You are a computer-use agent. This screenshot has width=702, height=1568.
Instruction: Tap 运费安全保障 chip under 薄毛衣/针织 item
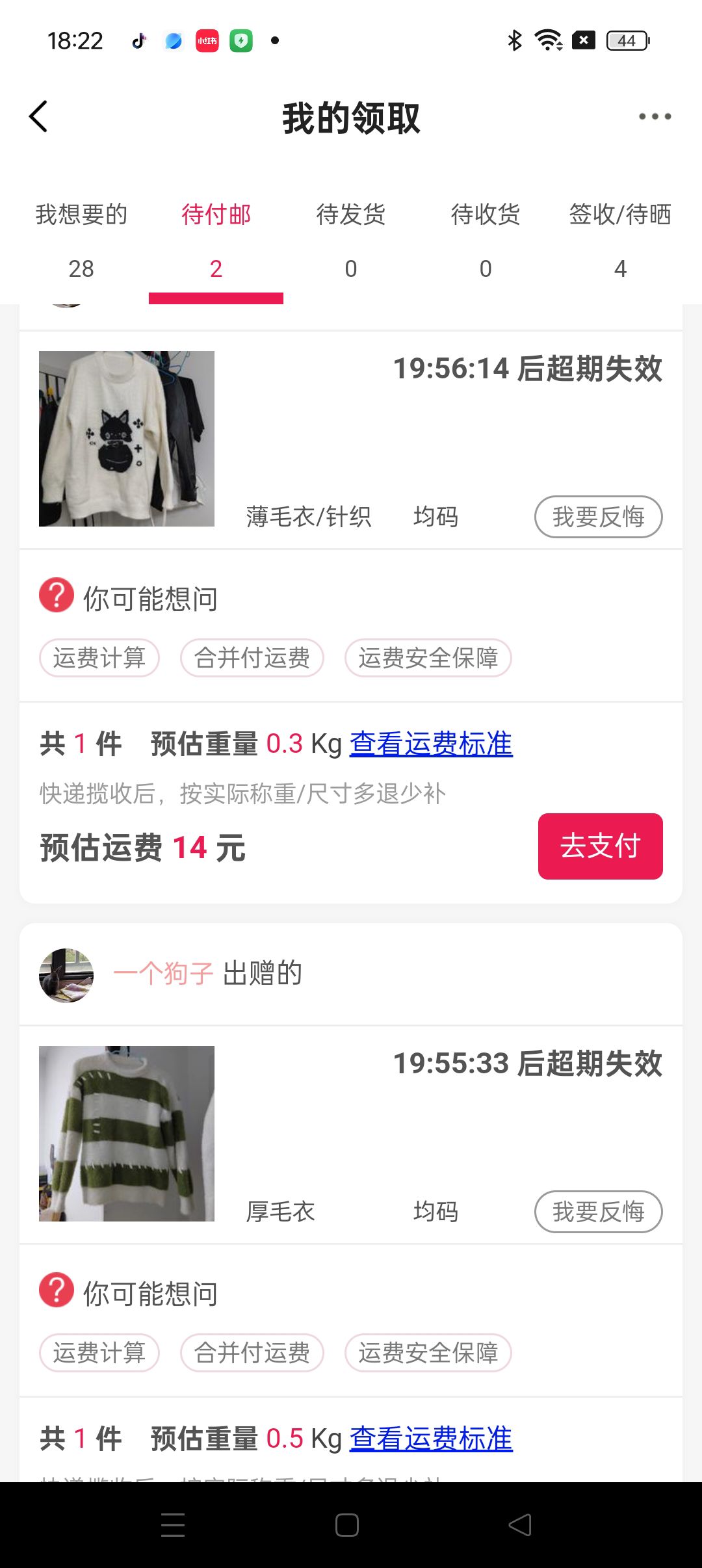(428, 658)
